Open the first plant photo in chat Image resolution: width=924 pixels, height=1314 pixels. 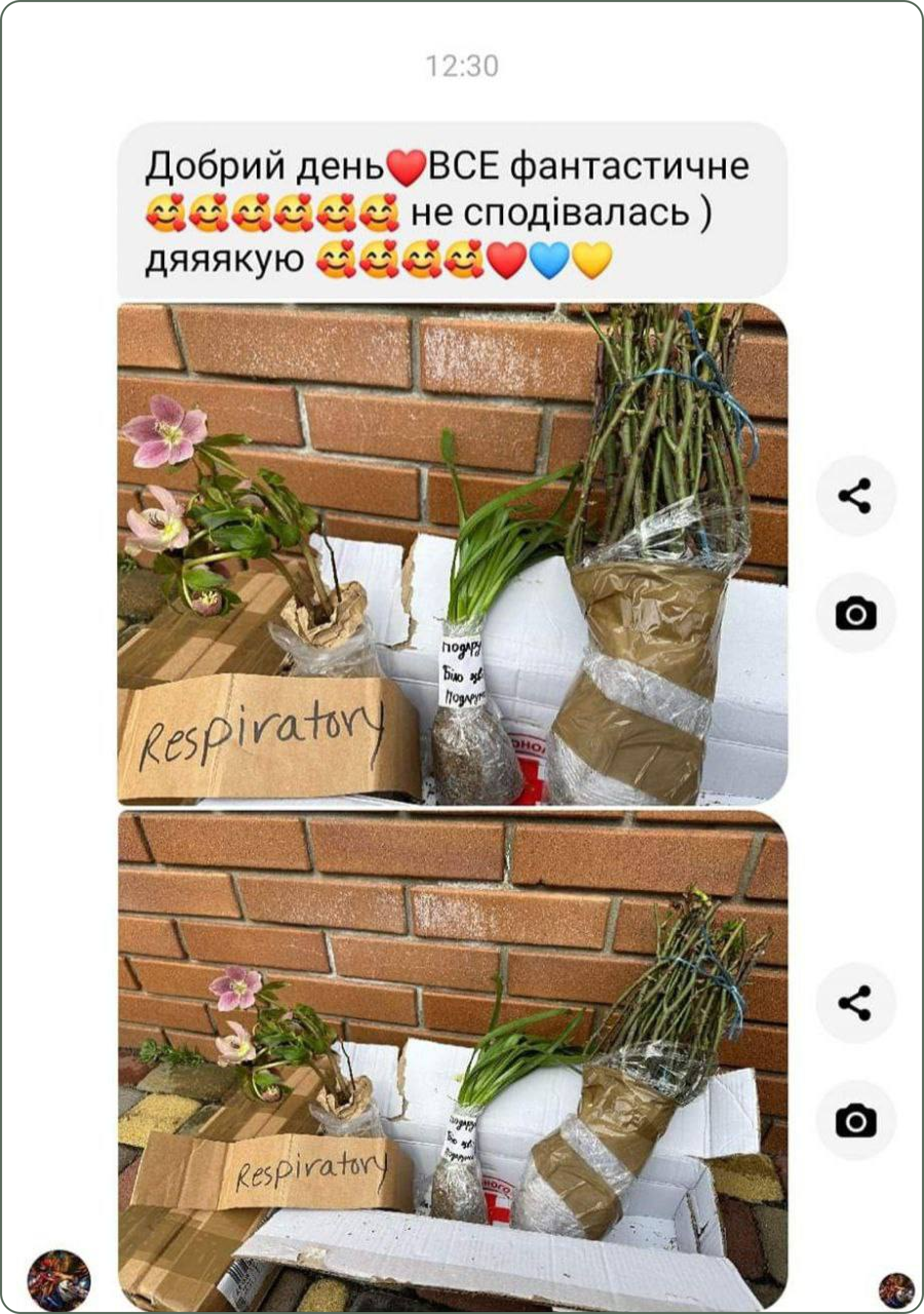pyautogui.click(x=452, y=553)
